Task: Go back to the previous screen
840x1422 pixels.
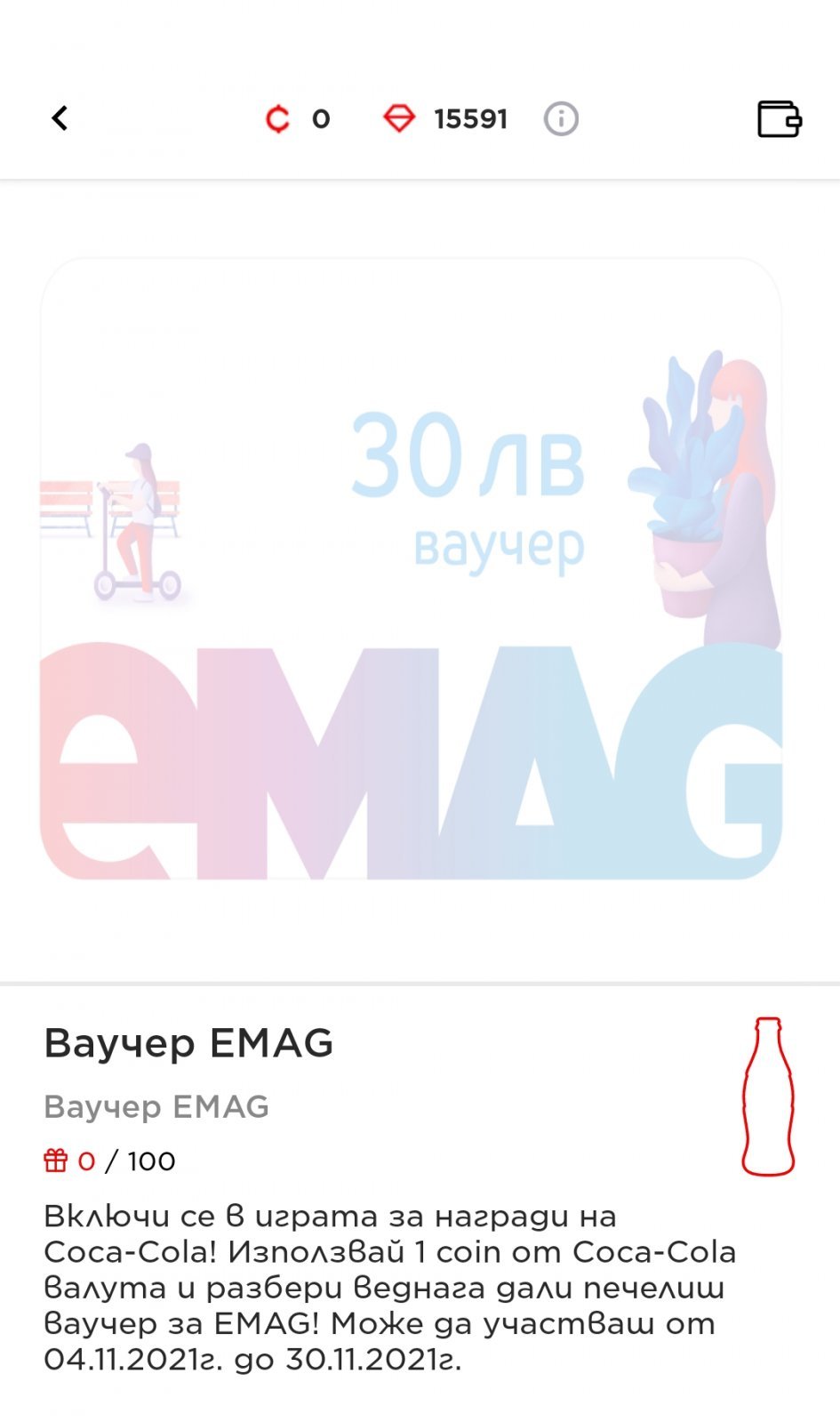Action: click(60, 118)
